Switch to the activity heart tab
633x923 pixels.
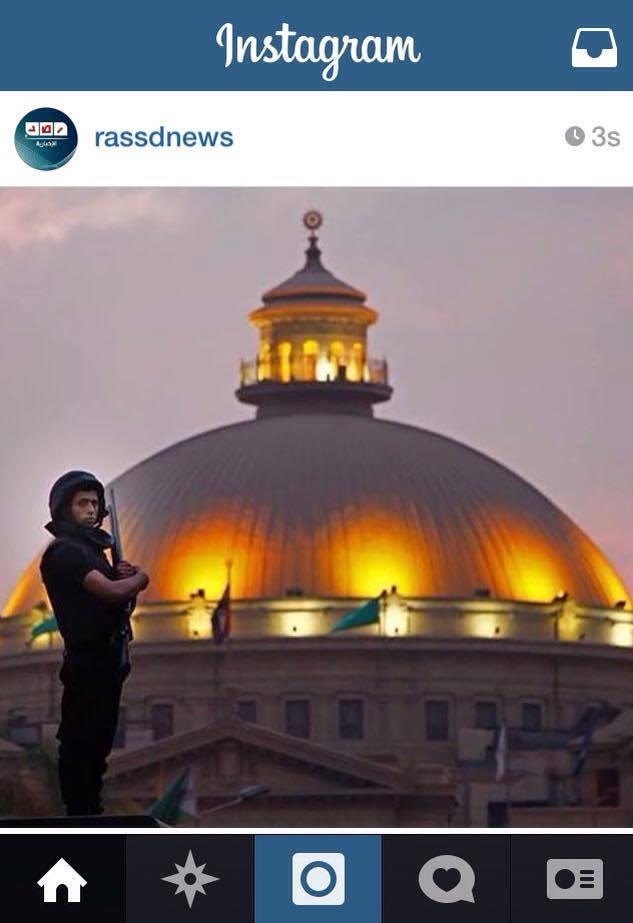tap(446, 880)
